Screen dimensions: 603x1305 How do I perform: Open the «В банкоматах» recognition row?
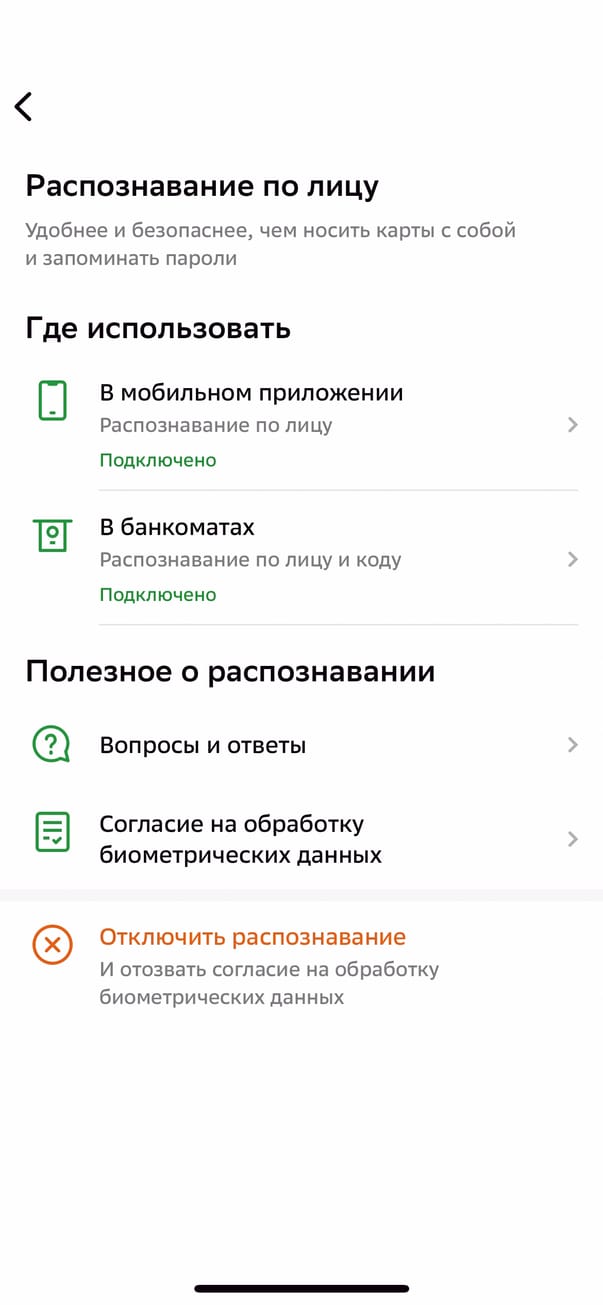click(x=300, y=559)
